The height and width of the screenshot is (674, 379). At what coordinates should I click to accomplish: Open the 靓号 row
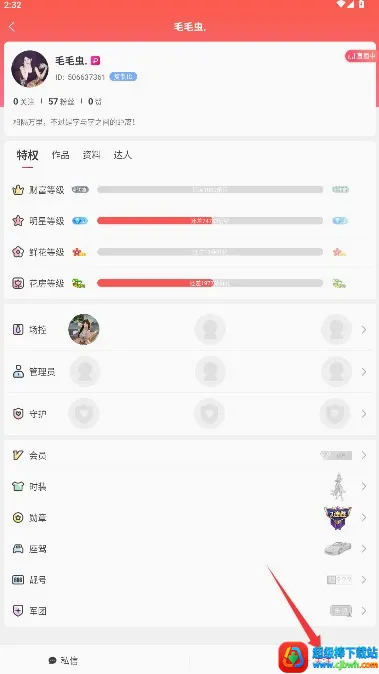click(190, 580)
